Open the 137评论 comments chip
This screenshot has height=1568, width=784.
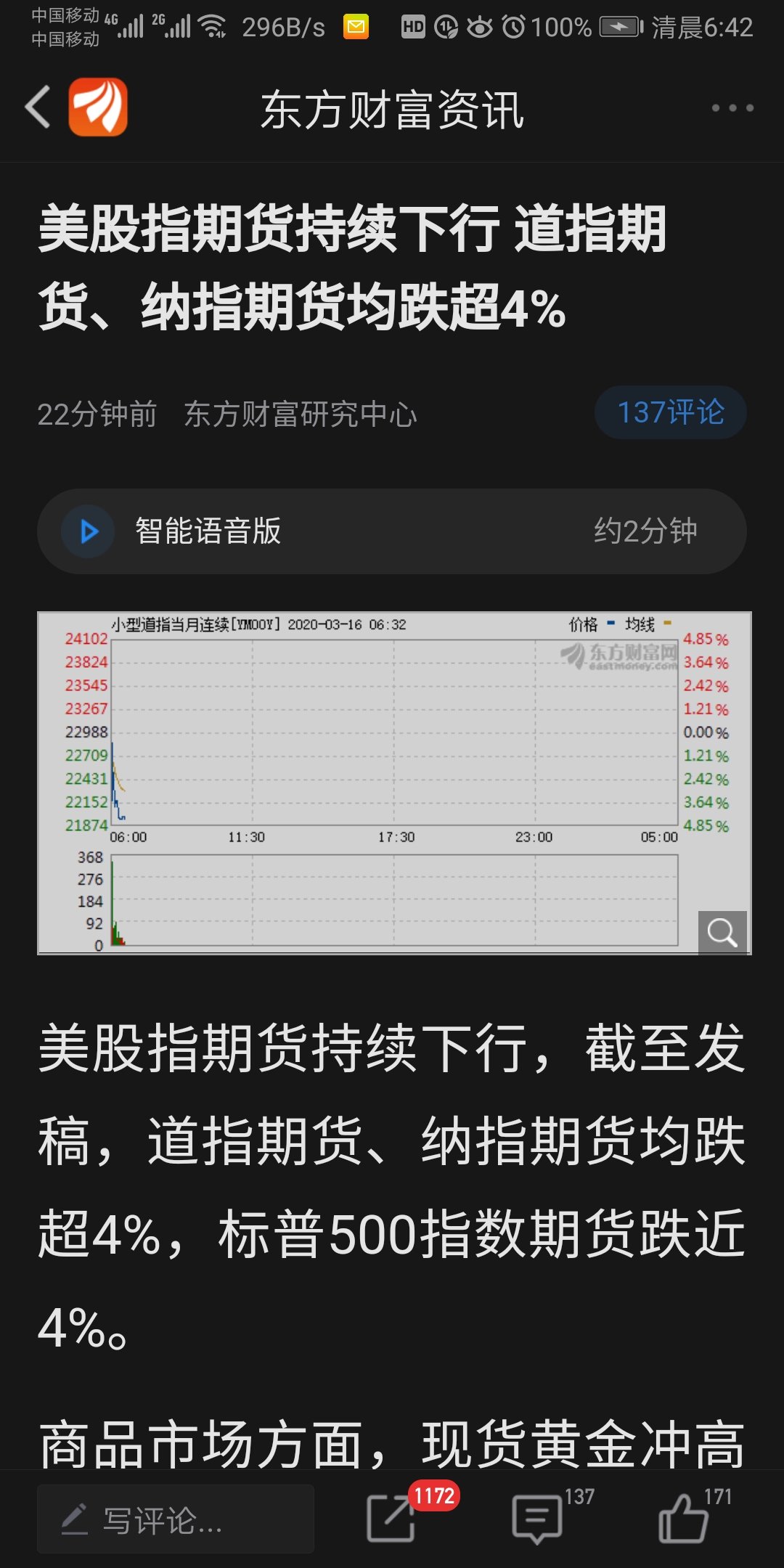(670, 412)
